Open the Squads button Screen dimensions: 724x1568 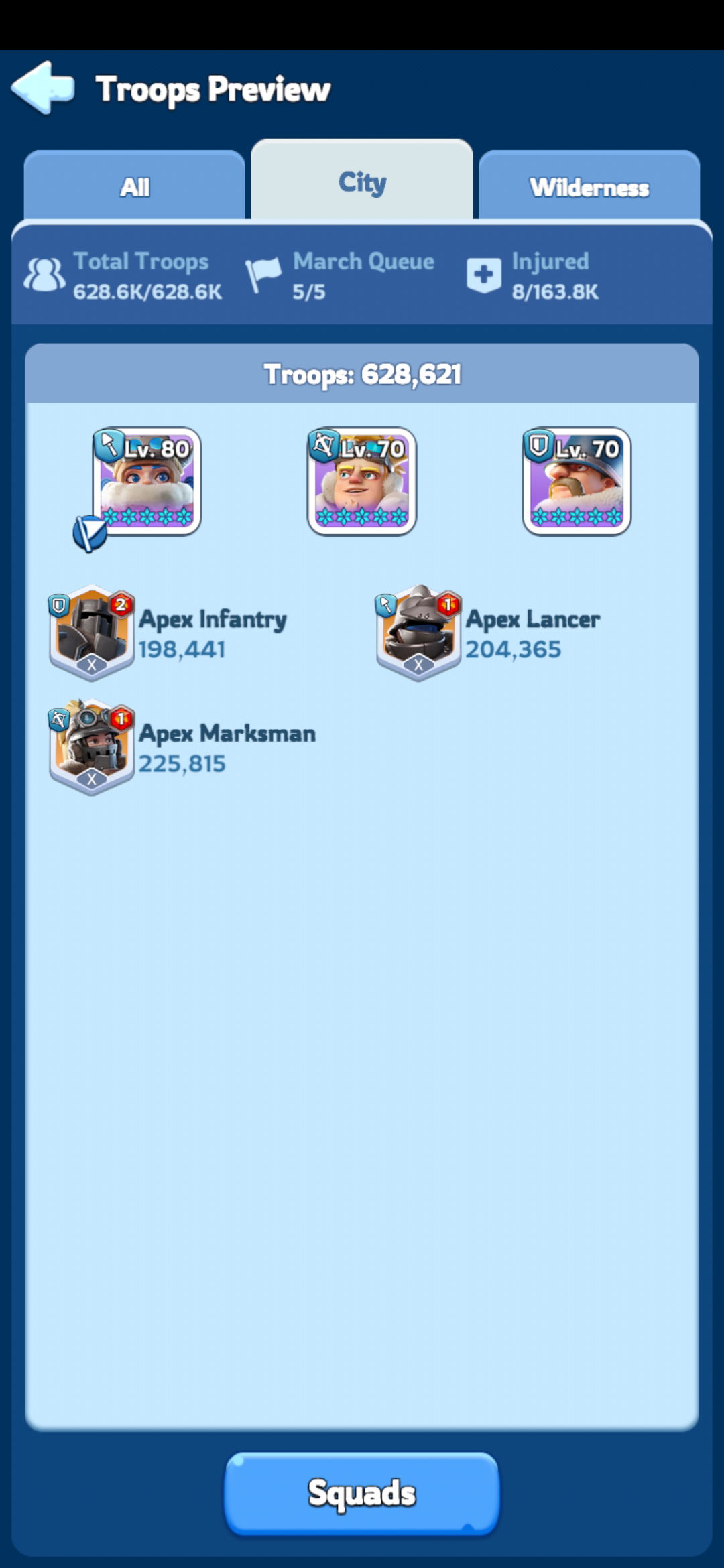362,1493
